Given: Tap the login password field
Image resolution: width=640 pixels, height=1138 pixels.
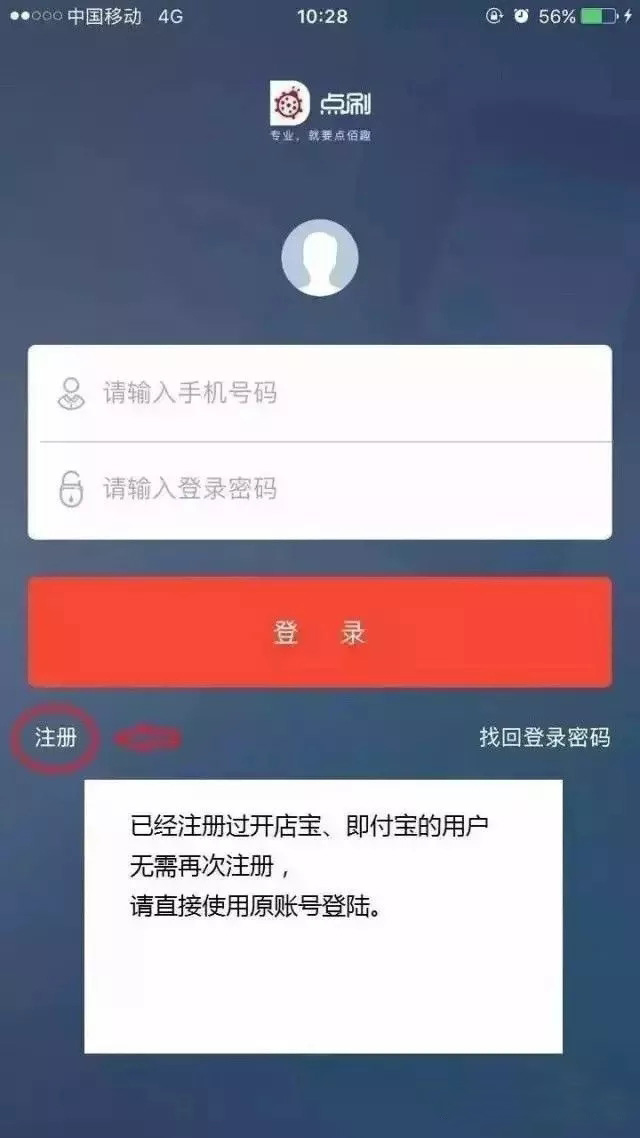Looking at the screenshot, I should coord(320,490).
